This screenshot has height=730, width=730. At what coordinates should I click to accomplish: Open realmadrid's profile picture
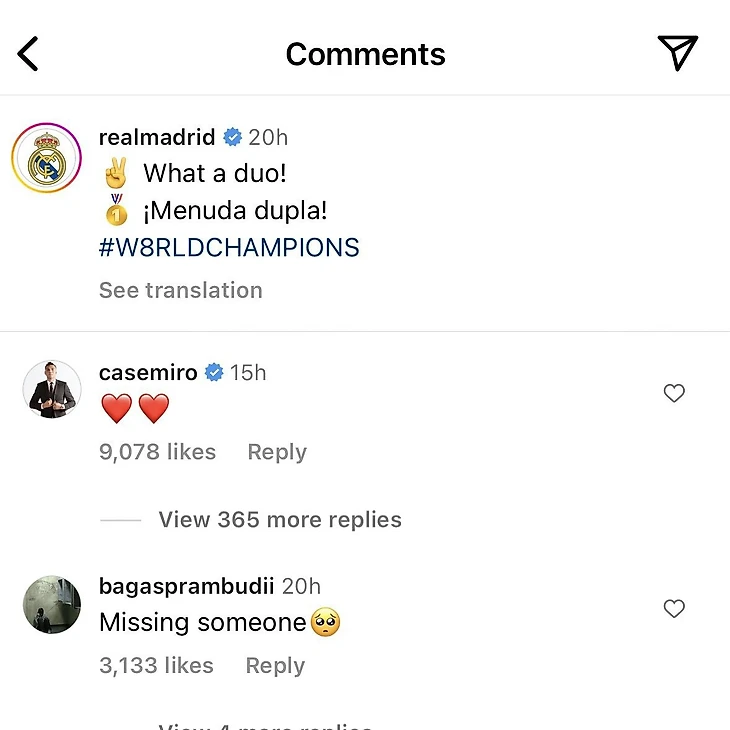pos(46,158)
